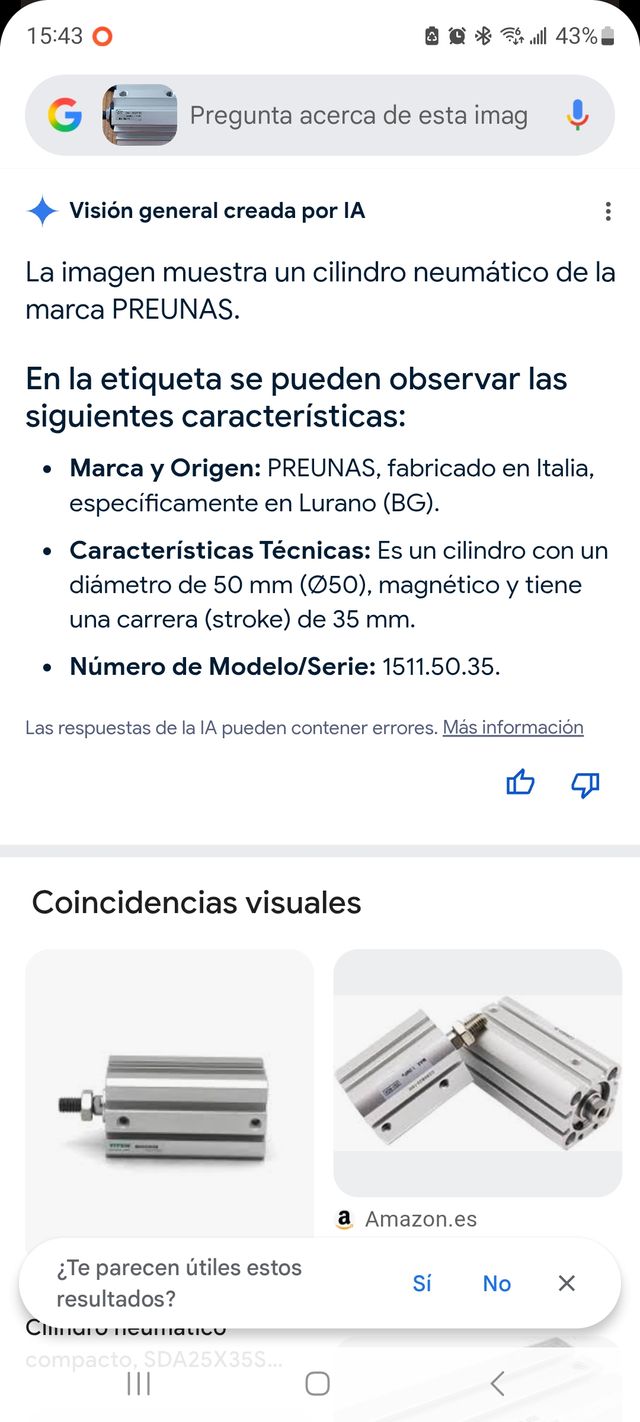Screen dimensions: 640x1422
Task: Answer 'Sí' to the results feedback prompt
Action: (x=422, y=1283)
